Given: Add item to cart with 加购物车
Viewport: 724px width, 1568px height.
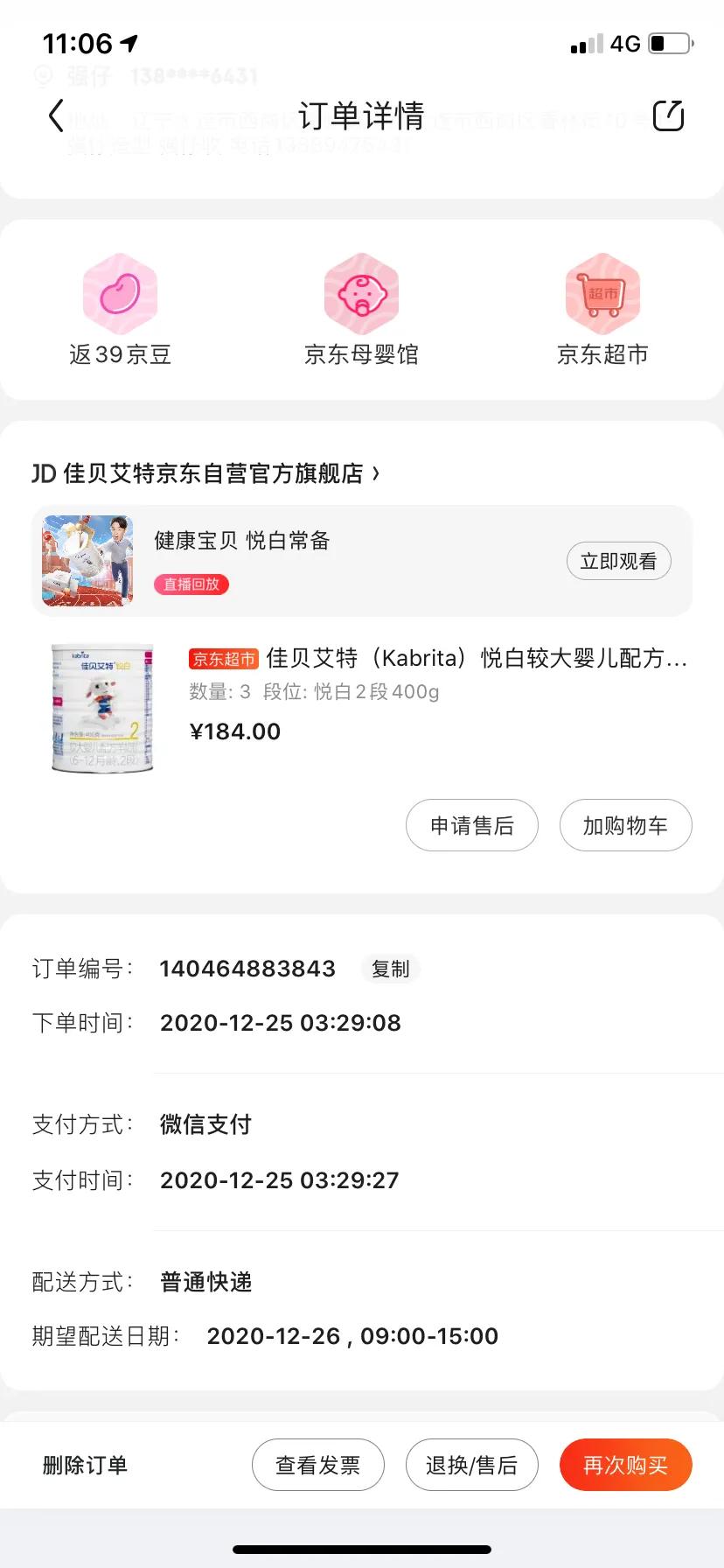Looking at the screenshot, I should pyautogui.click(x=625, y=825).
